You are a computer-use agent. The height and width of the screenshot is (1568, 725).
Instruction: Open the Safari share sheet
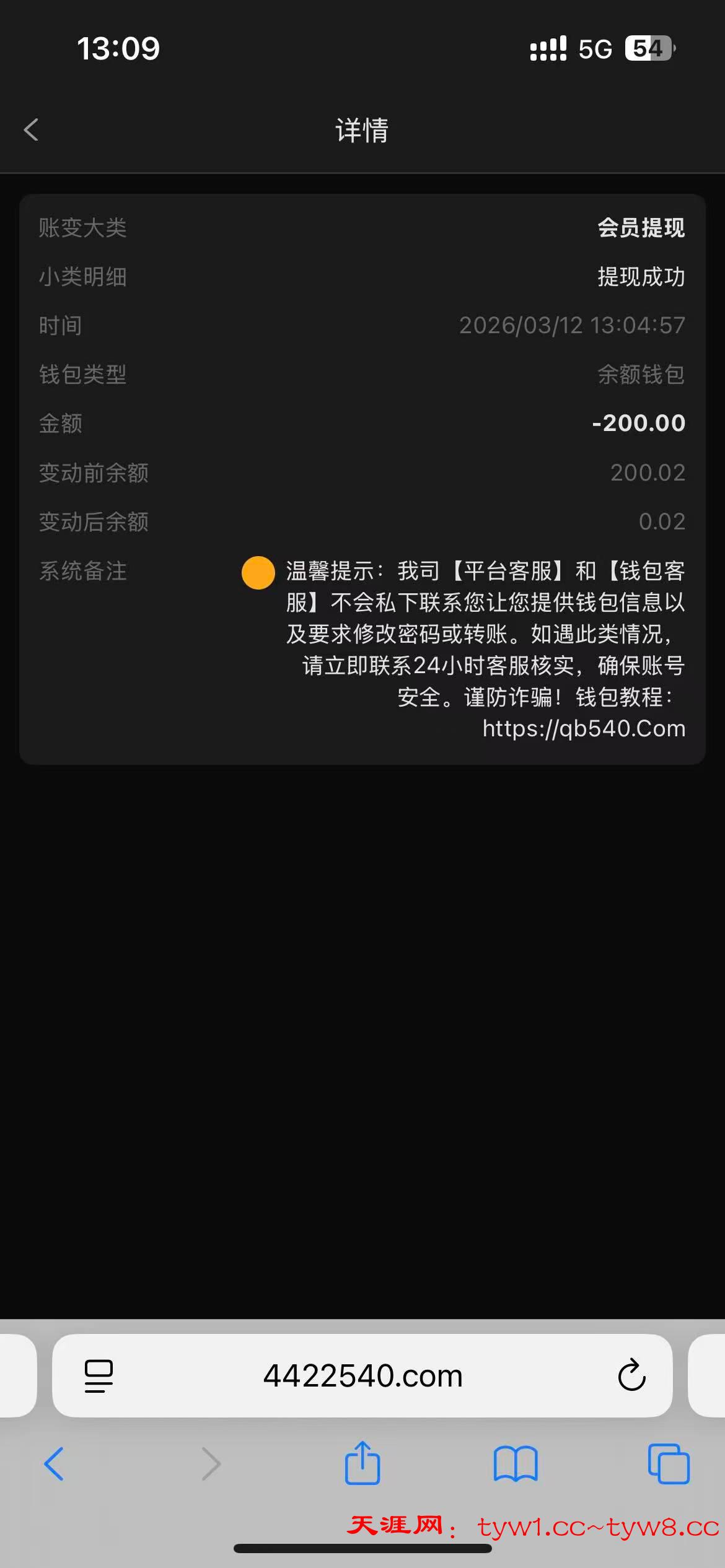click(362, 1463)
